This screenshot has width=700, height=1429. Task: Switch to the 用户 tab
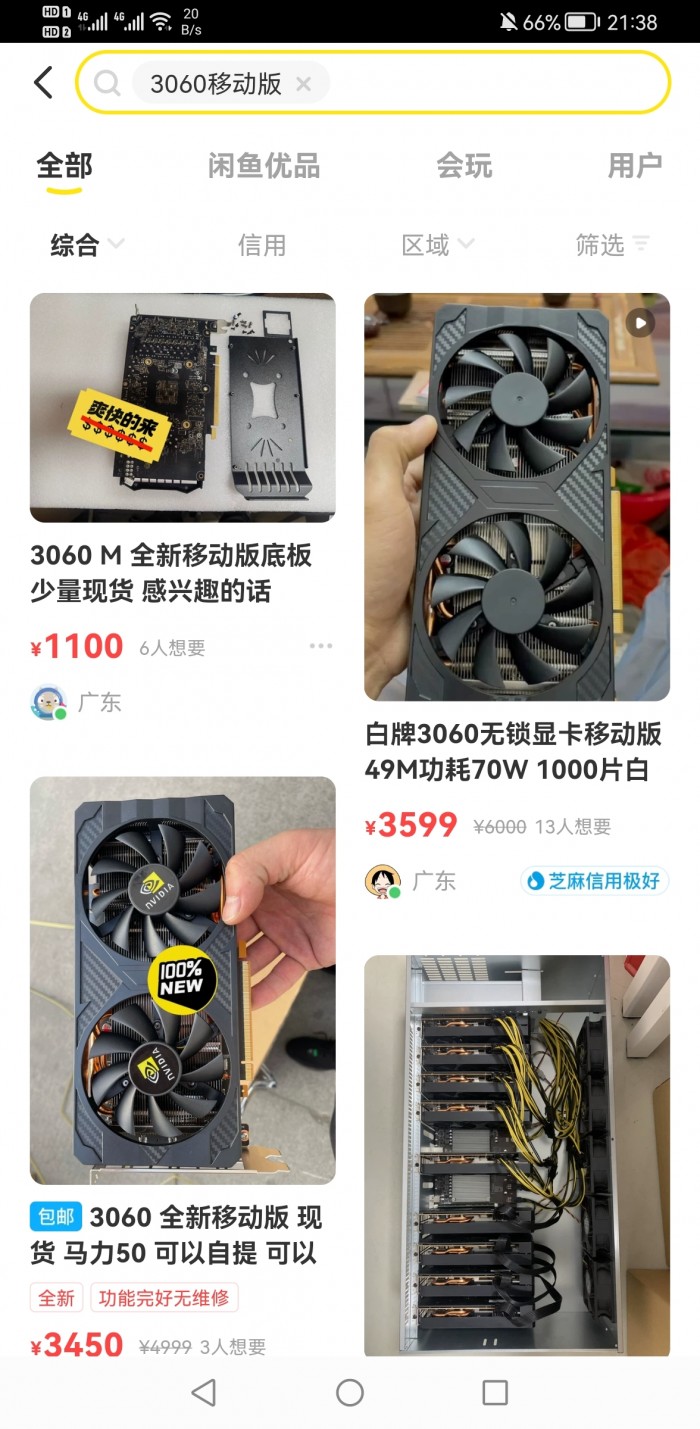click(x=634, y=166)
